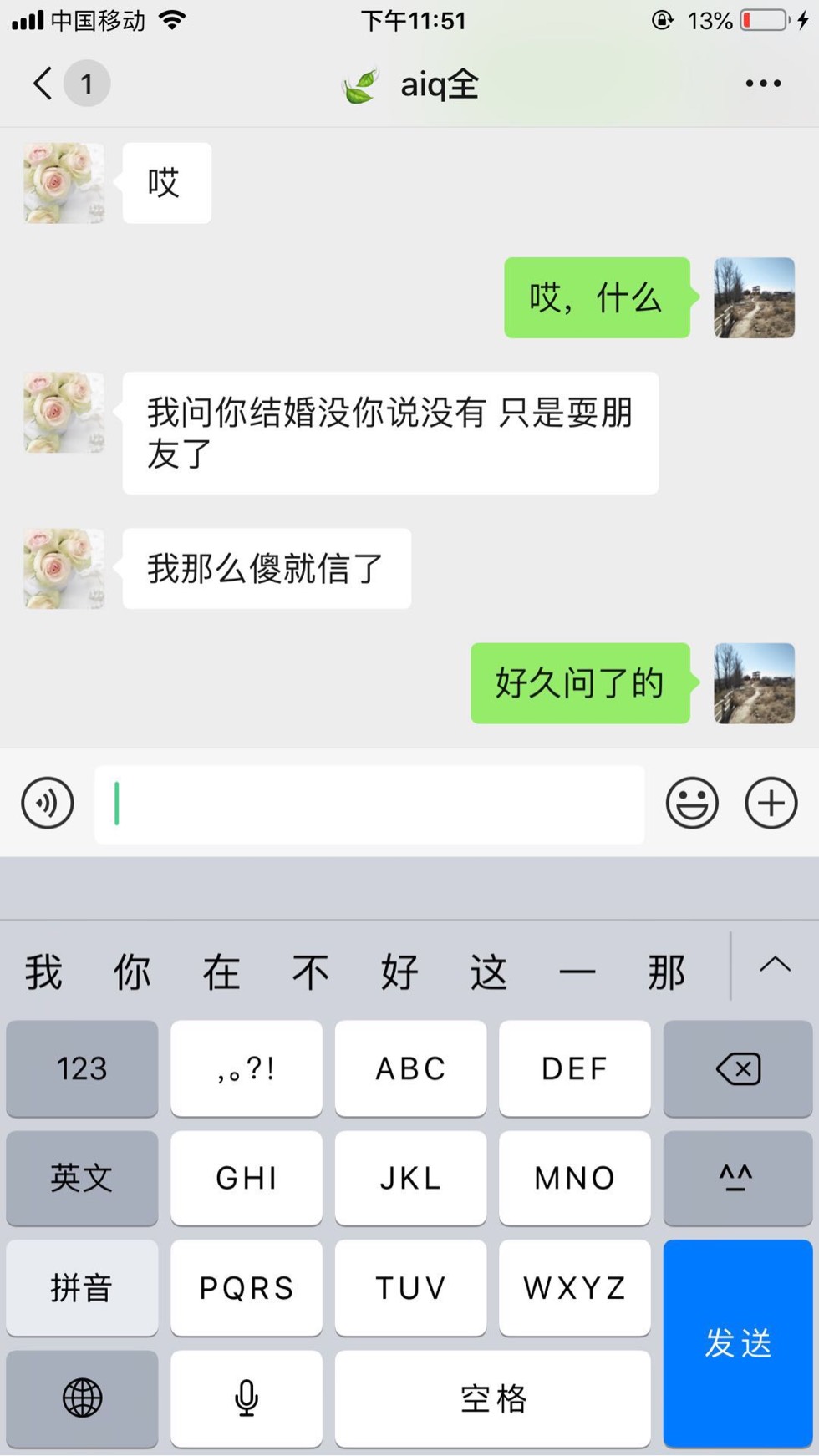Open the globe keyboard switcher

[82, 1398]
